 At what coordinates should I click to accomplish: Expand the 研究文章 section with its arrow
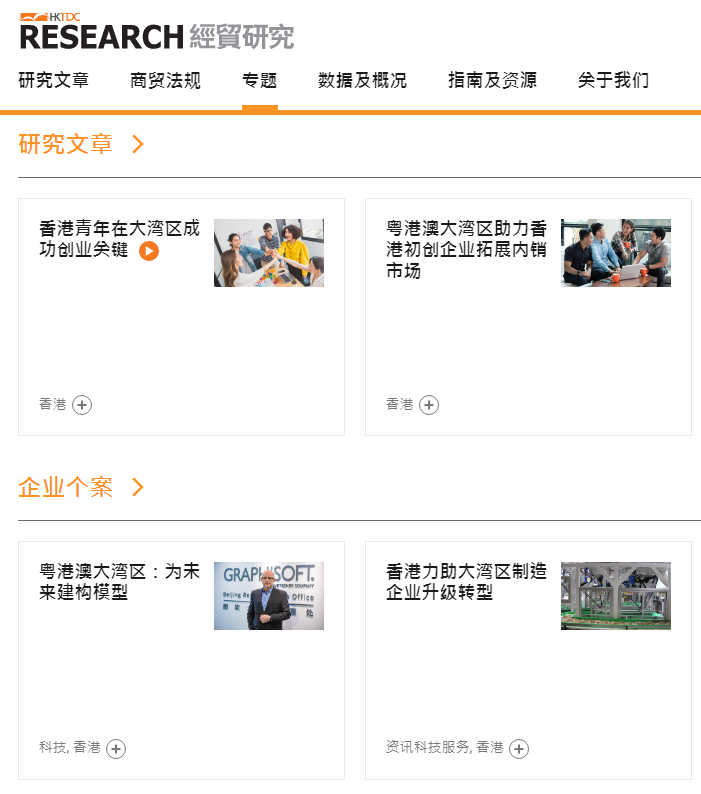138,144
